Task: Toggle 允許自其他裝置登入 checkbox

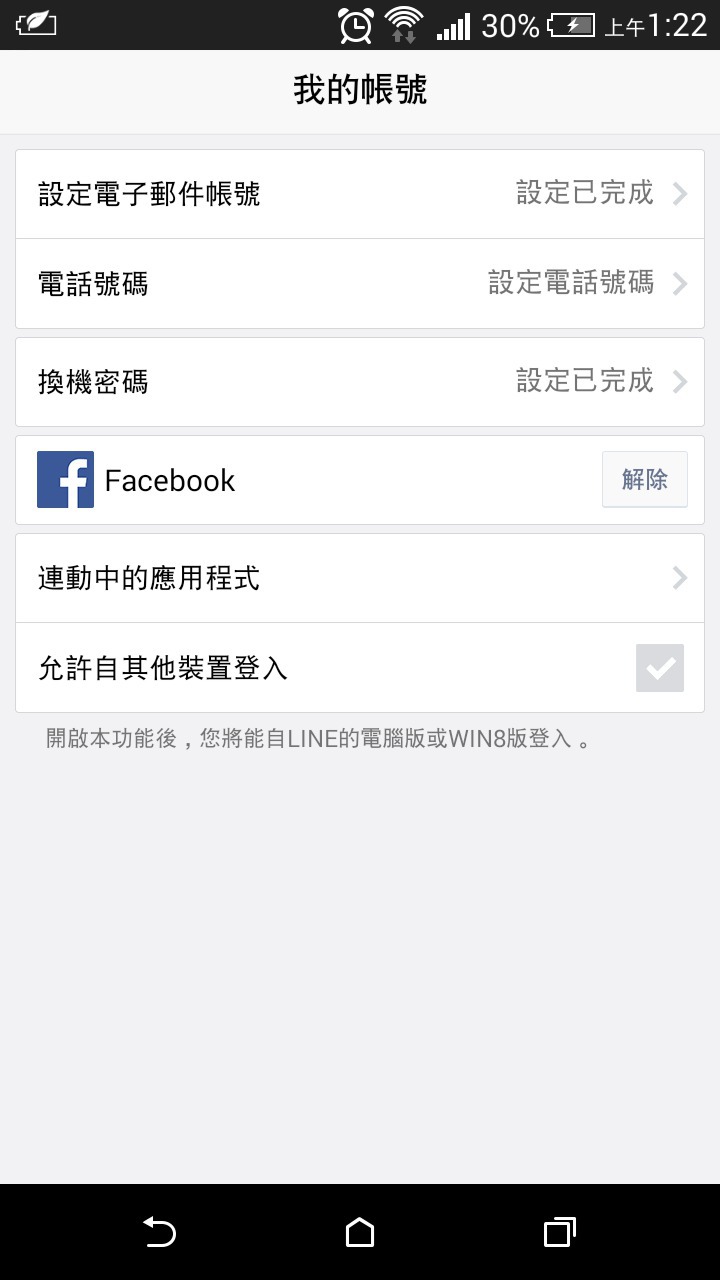Action: [660, 668]
